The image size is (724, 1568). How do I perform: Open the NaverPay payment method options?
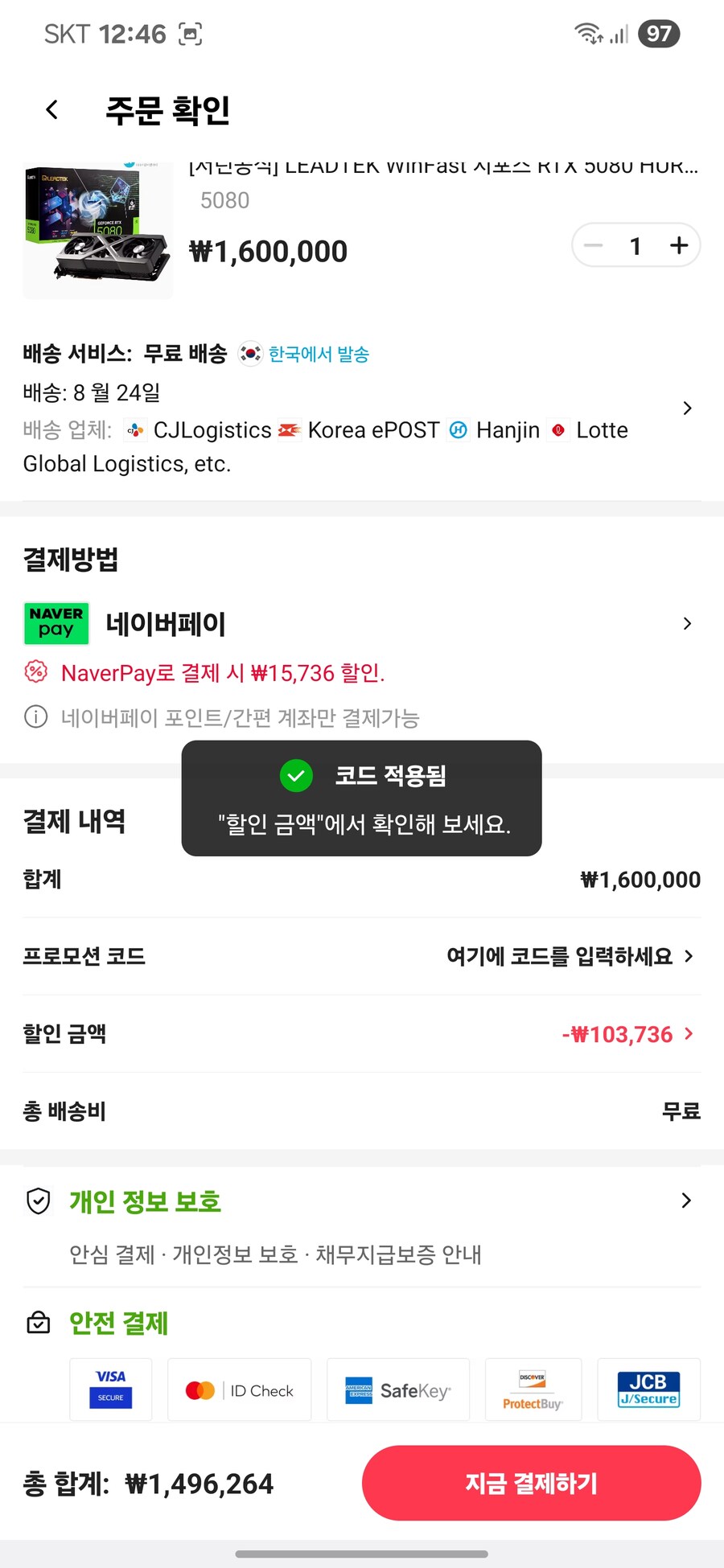click(x=688, y=623)
